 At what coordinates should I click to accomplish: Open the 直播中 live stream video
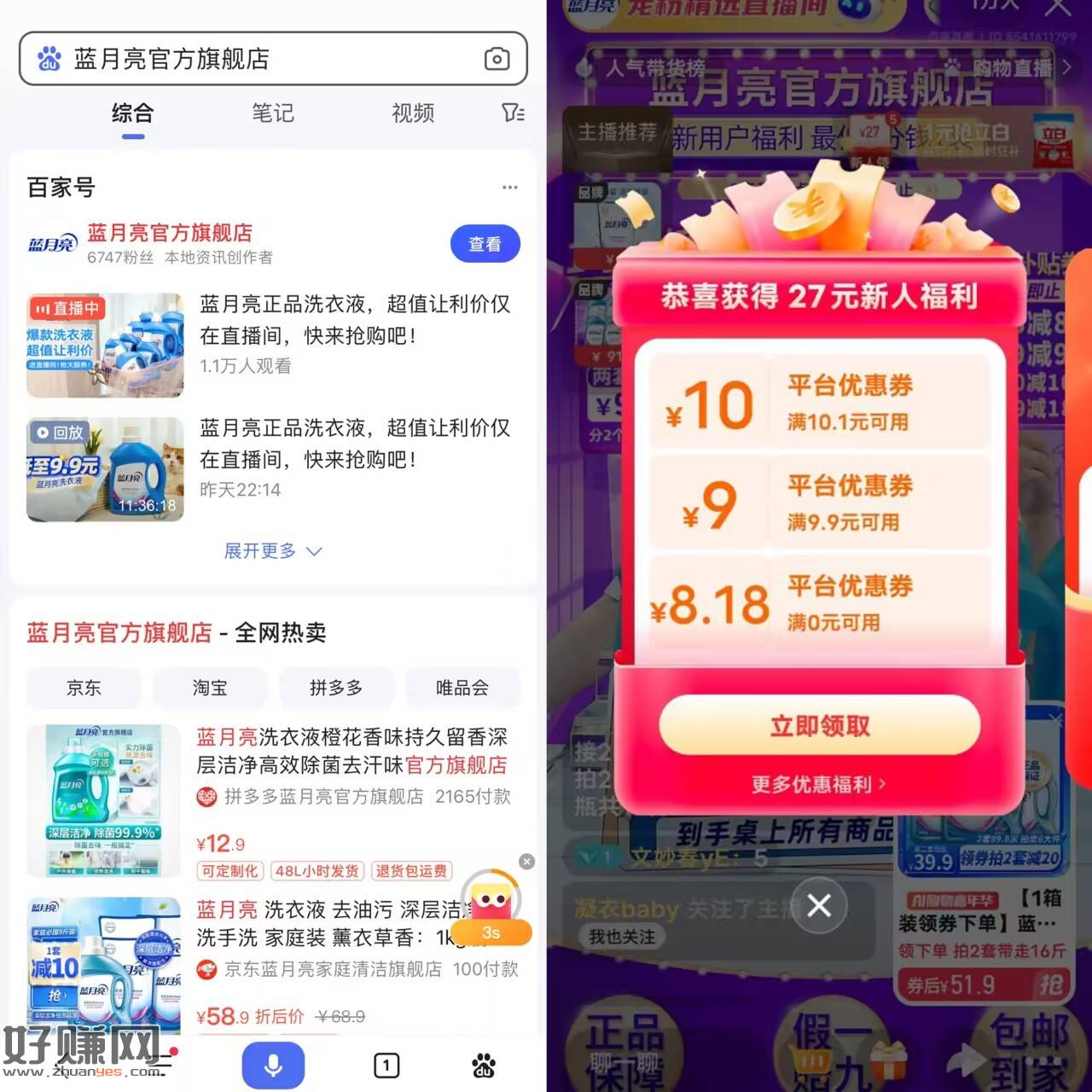[105, 346]
